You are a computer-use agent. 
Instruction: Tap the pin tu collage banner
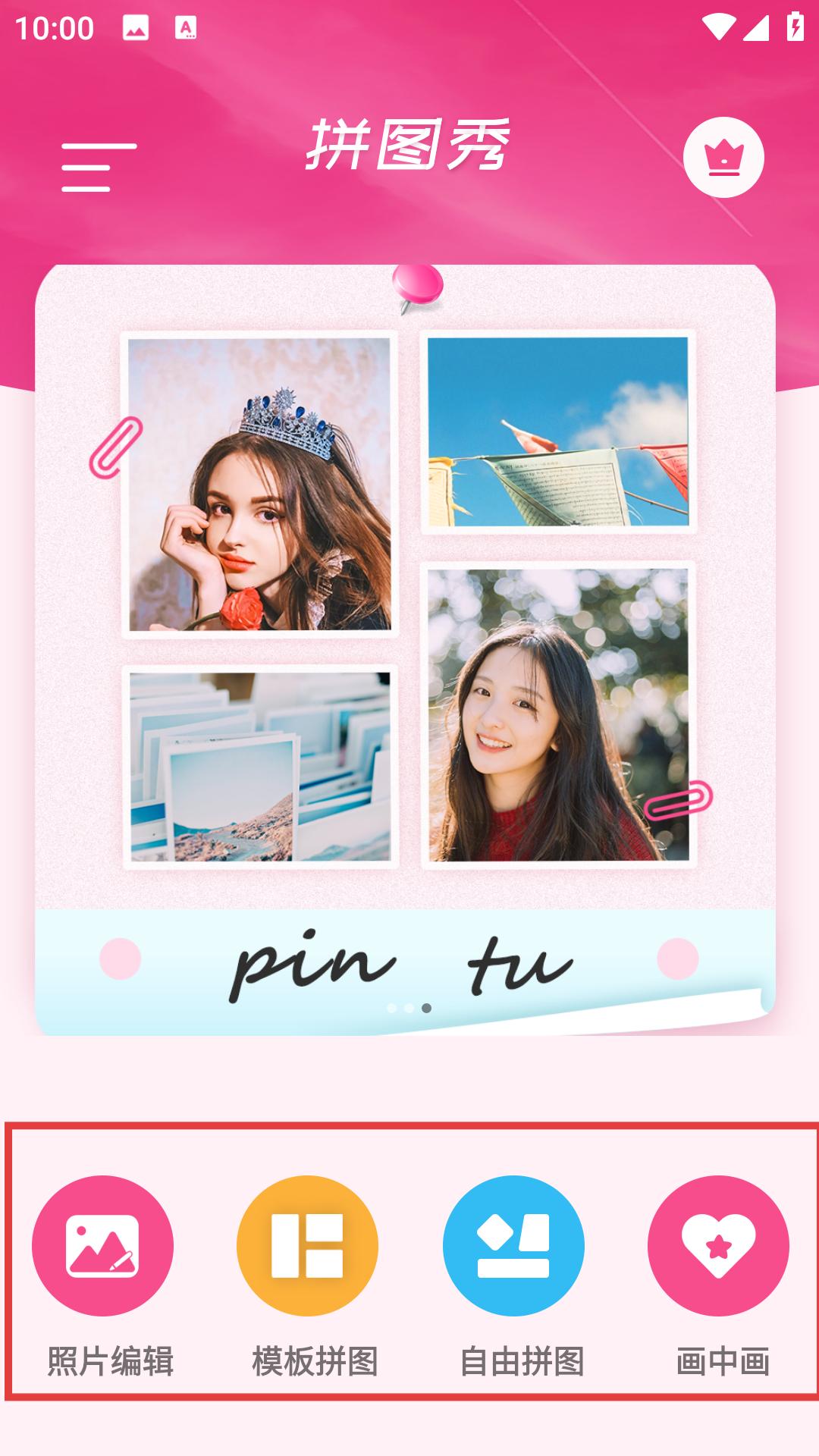405,650
